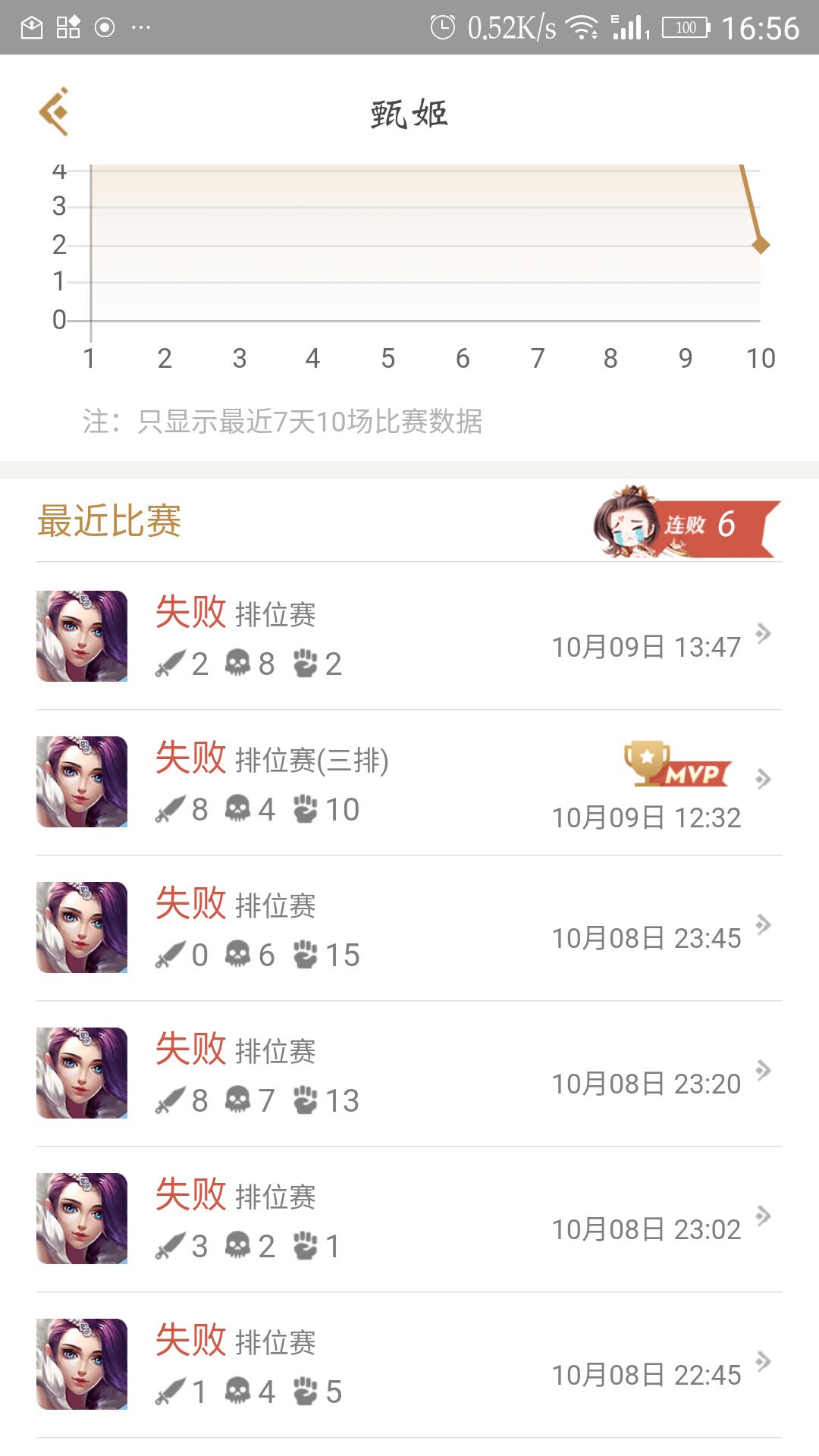Tap the sword icon in the 23:20 match

168,1099
